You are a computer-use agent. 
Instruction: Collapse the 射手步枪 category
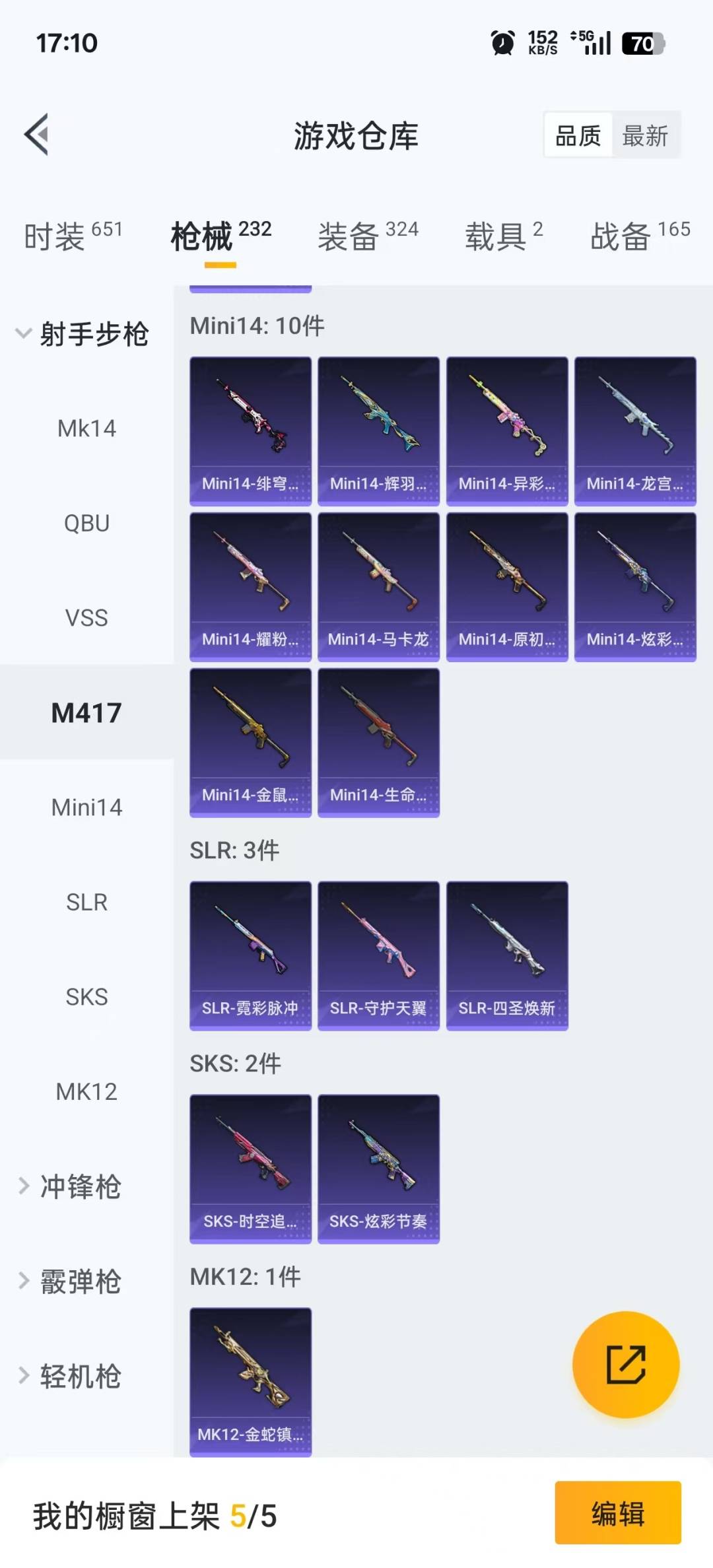click(83, 334)
